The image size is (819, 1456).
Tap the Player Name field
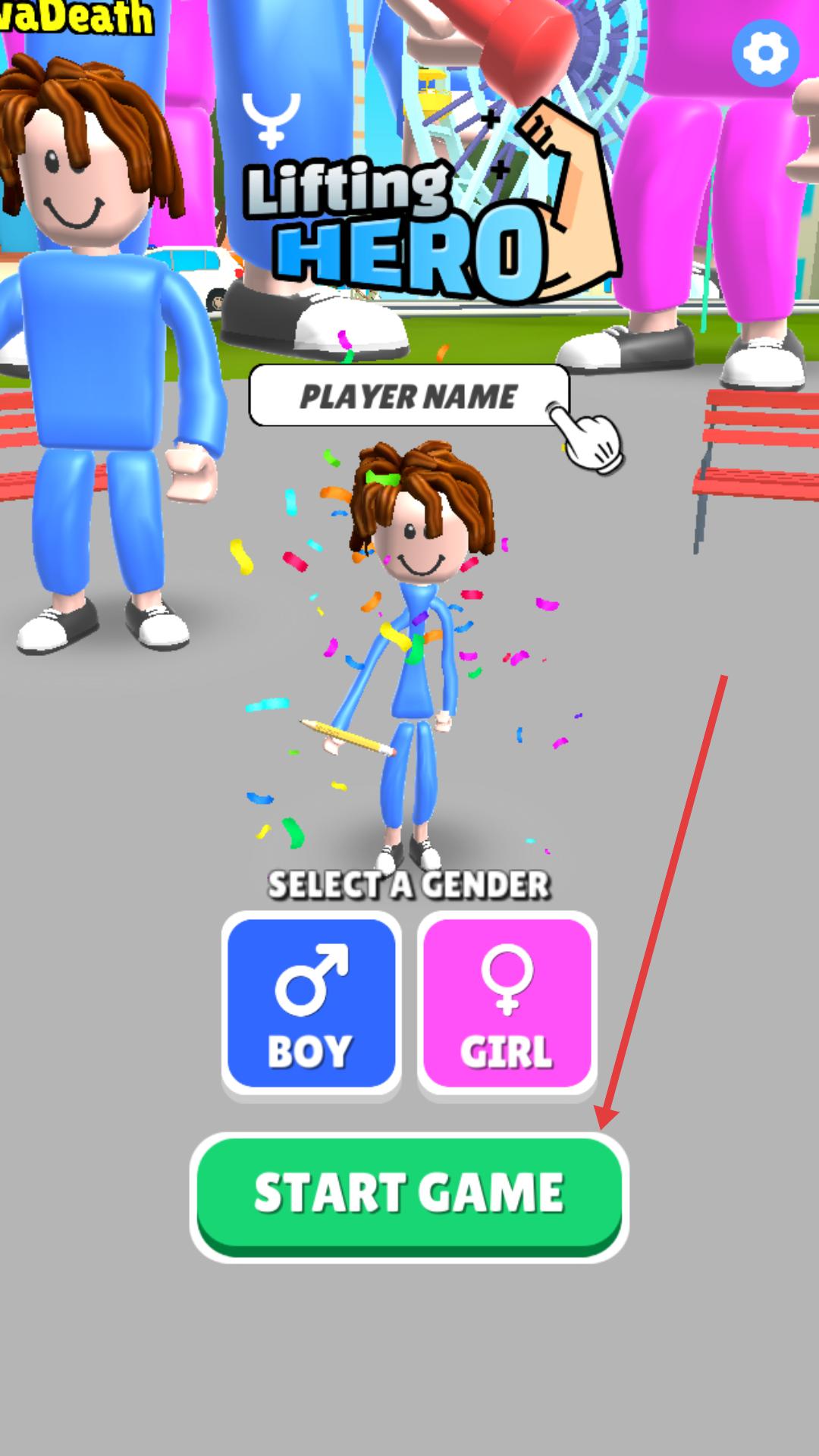click(408, 396)
